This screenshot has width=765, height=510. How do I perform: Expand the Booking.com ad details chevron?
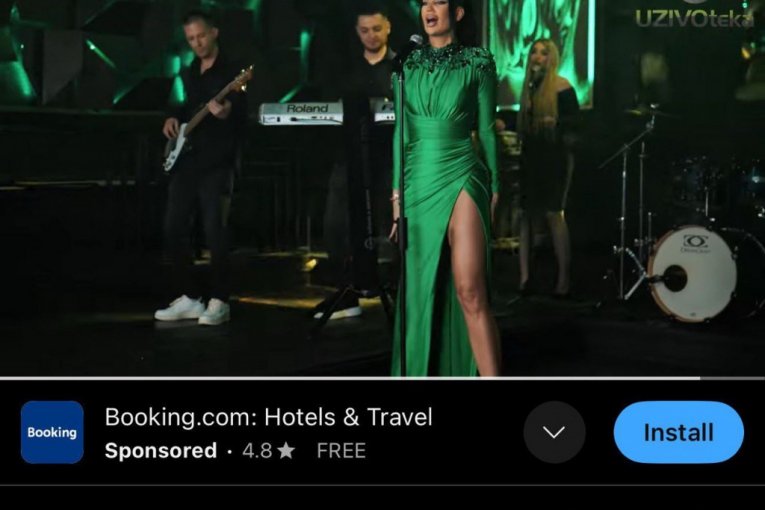[554, 432]
